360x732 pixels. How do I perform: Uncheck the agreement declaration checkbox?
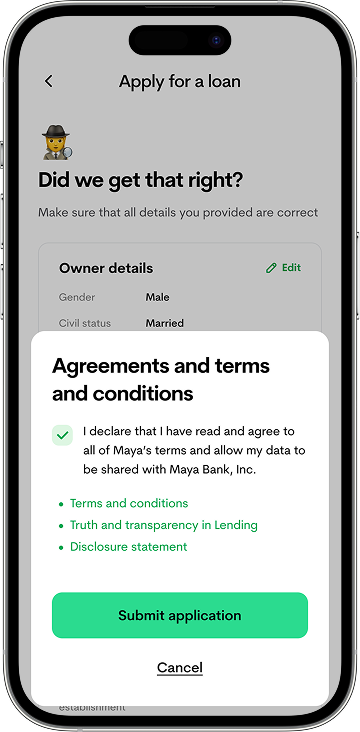[62, 435]
